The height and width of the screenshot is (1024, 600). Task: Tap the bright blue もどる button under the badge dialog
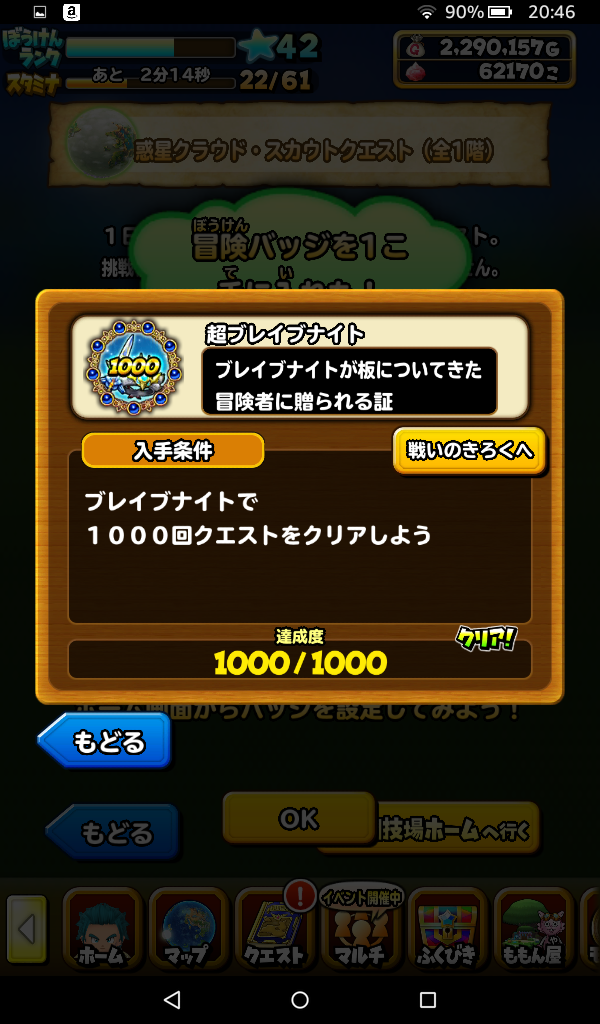coord(106,742)
